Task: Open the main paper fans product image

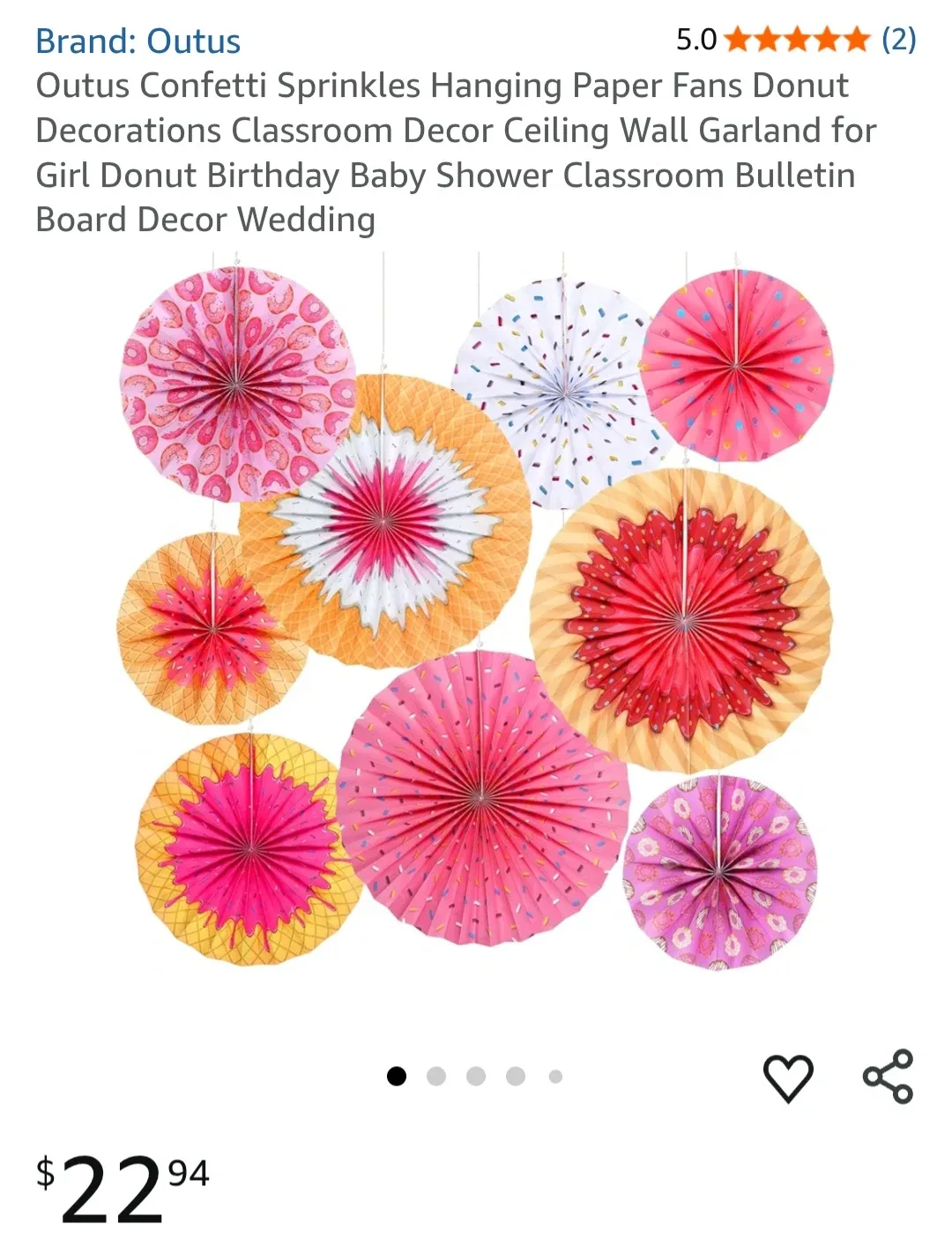Action: coord(476,617)
